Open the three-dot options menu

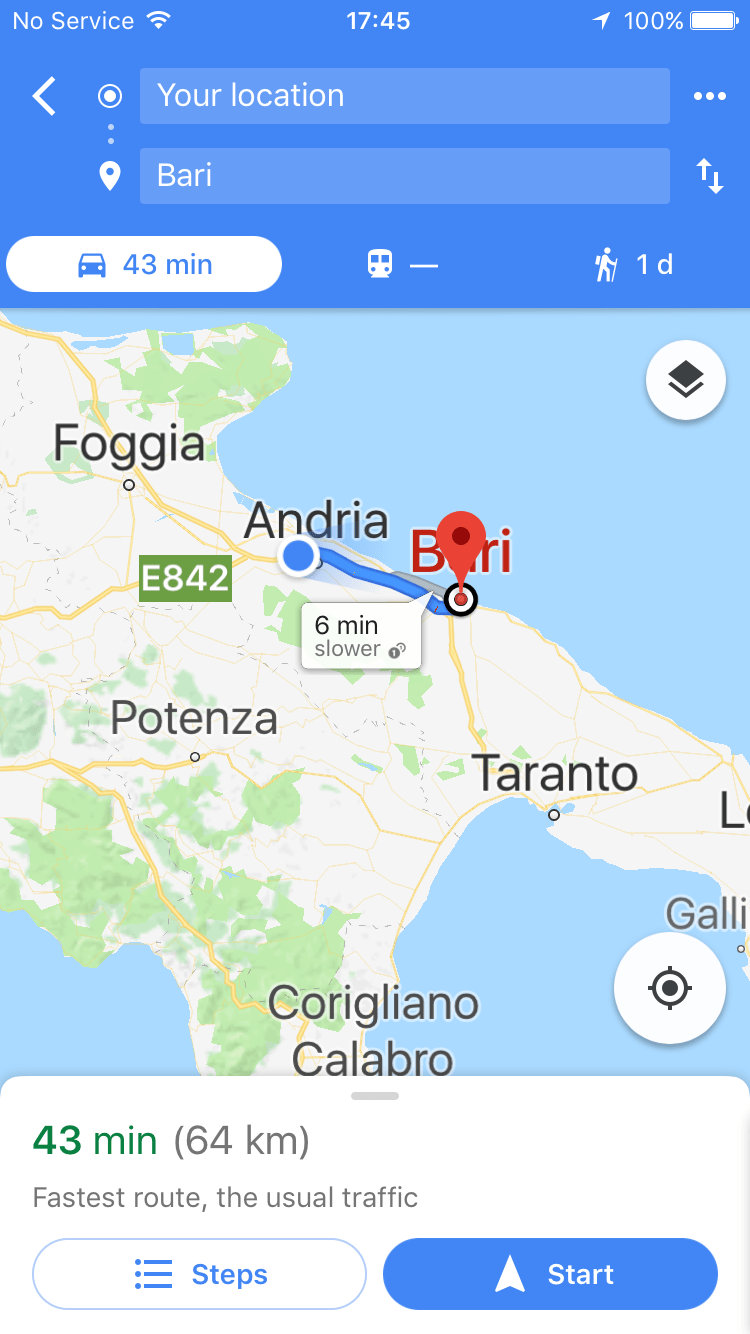[709, 96]
